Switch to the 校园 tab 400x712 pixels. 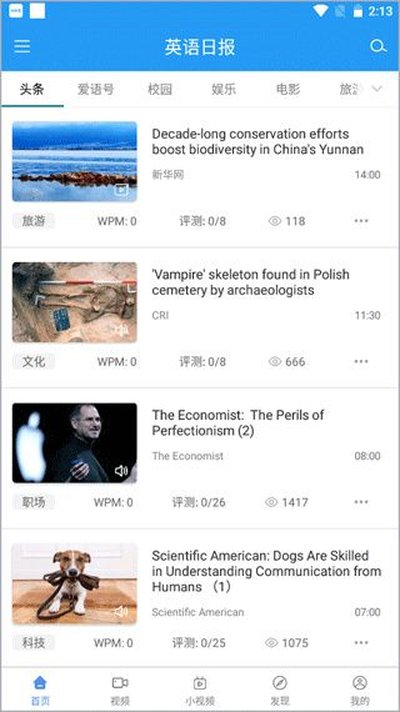160,89
